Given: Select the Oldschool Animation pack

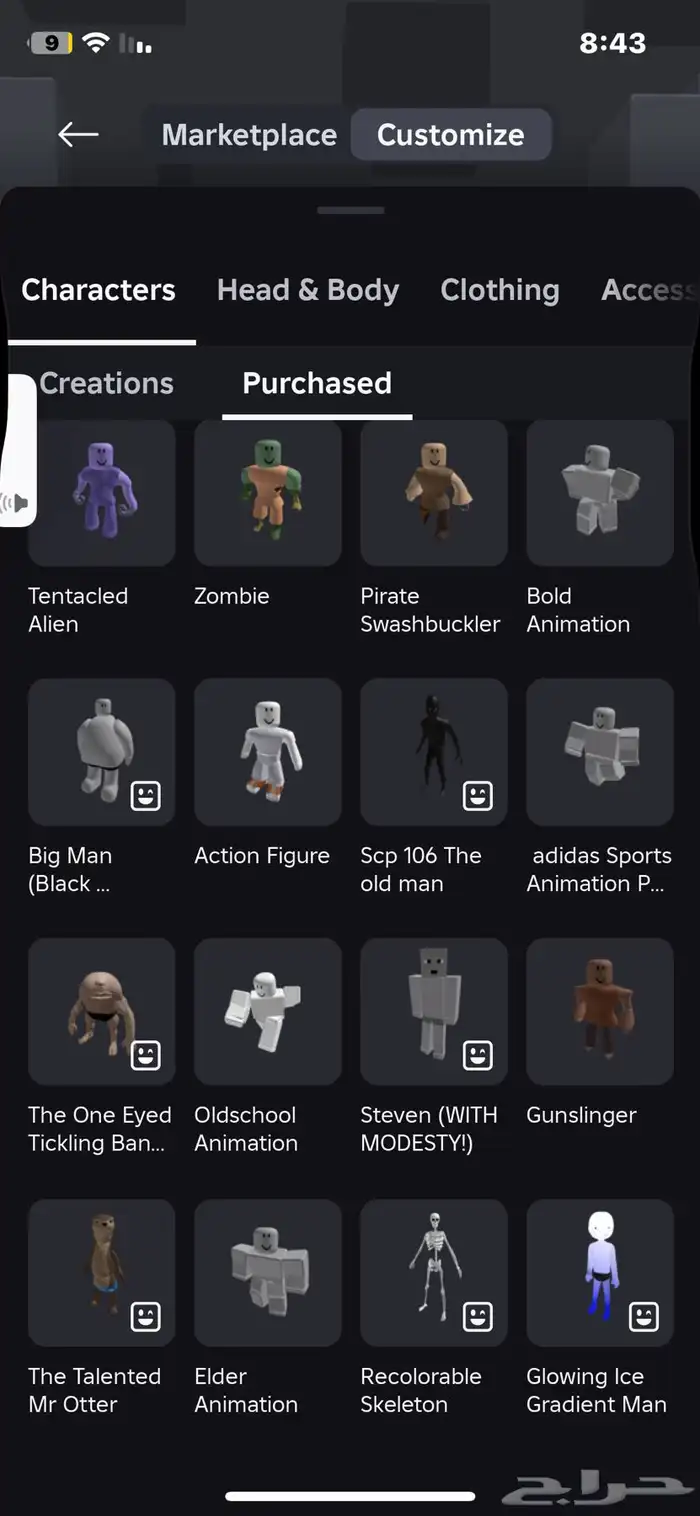Looking at the screenshot, I should point(267,1011).
